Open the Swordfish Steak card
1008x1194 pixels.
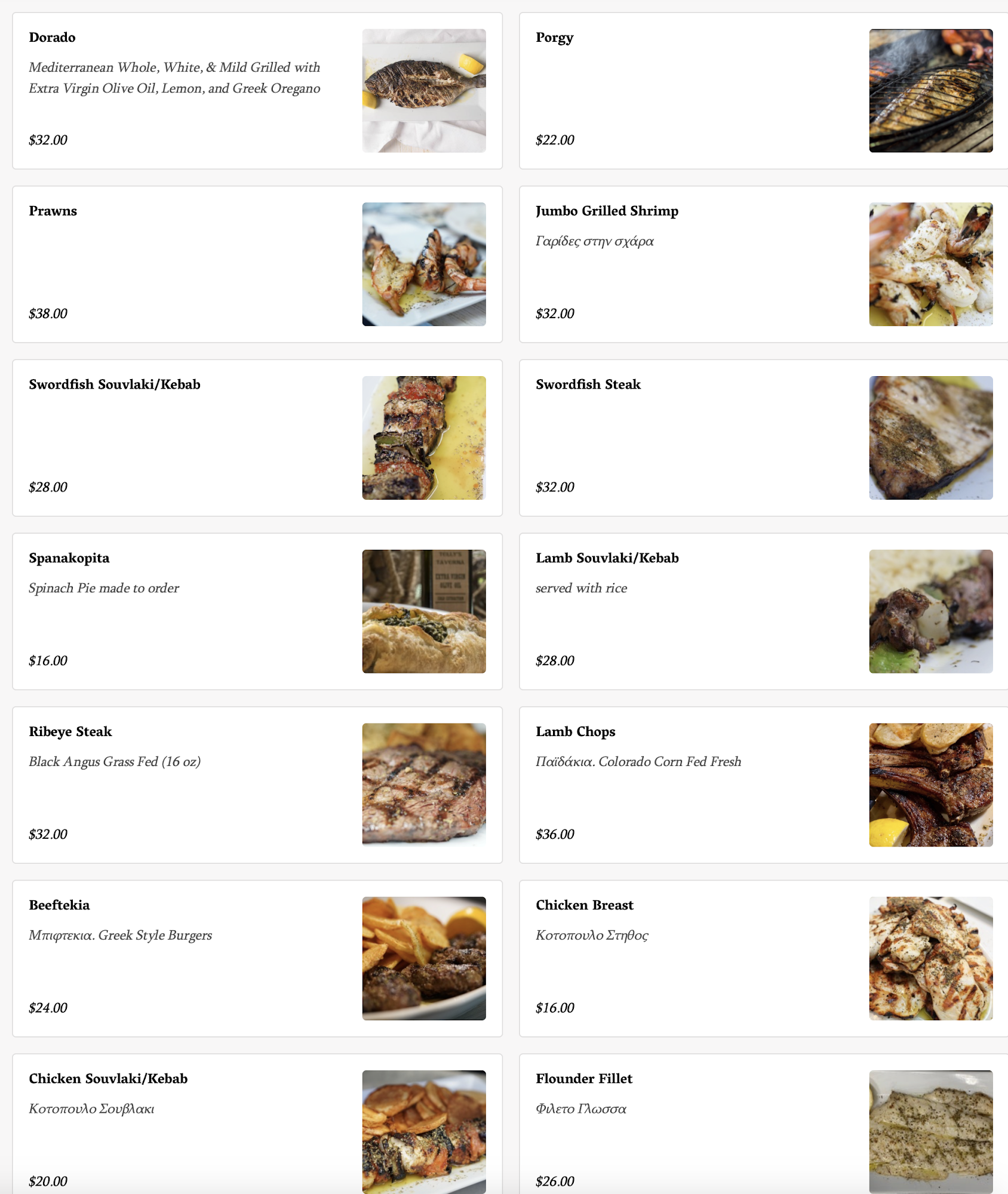(x=763, y=438)
